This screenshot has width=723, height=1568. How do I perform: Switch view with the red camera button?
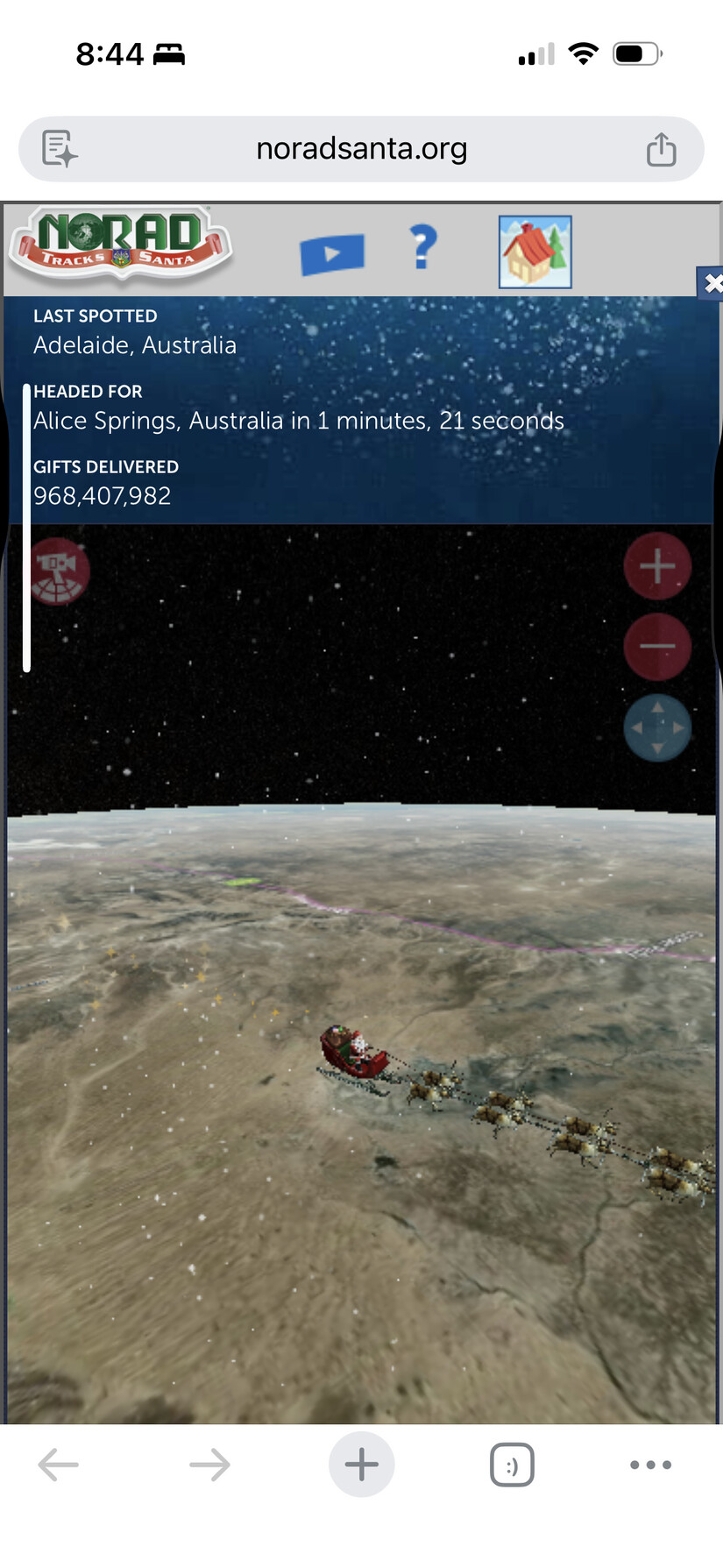point(60,571)
